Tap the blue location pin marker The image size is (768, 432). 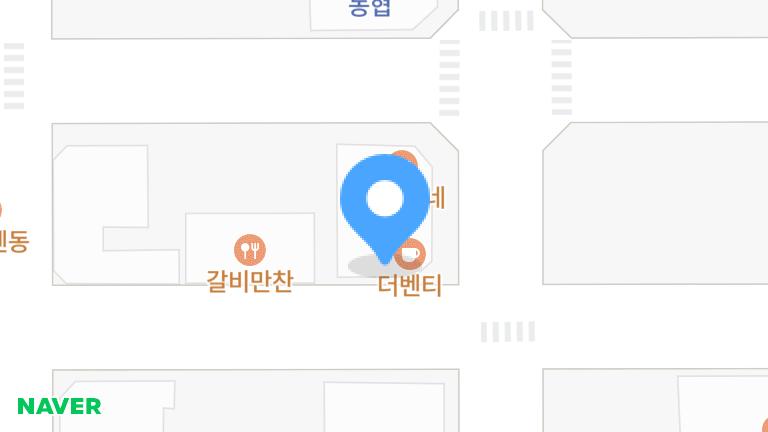pos(384,203)
